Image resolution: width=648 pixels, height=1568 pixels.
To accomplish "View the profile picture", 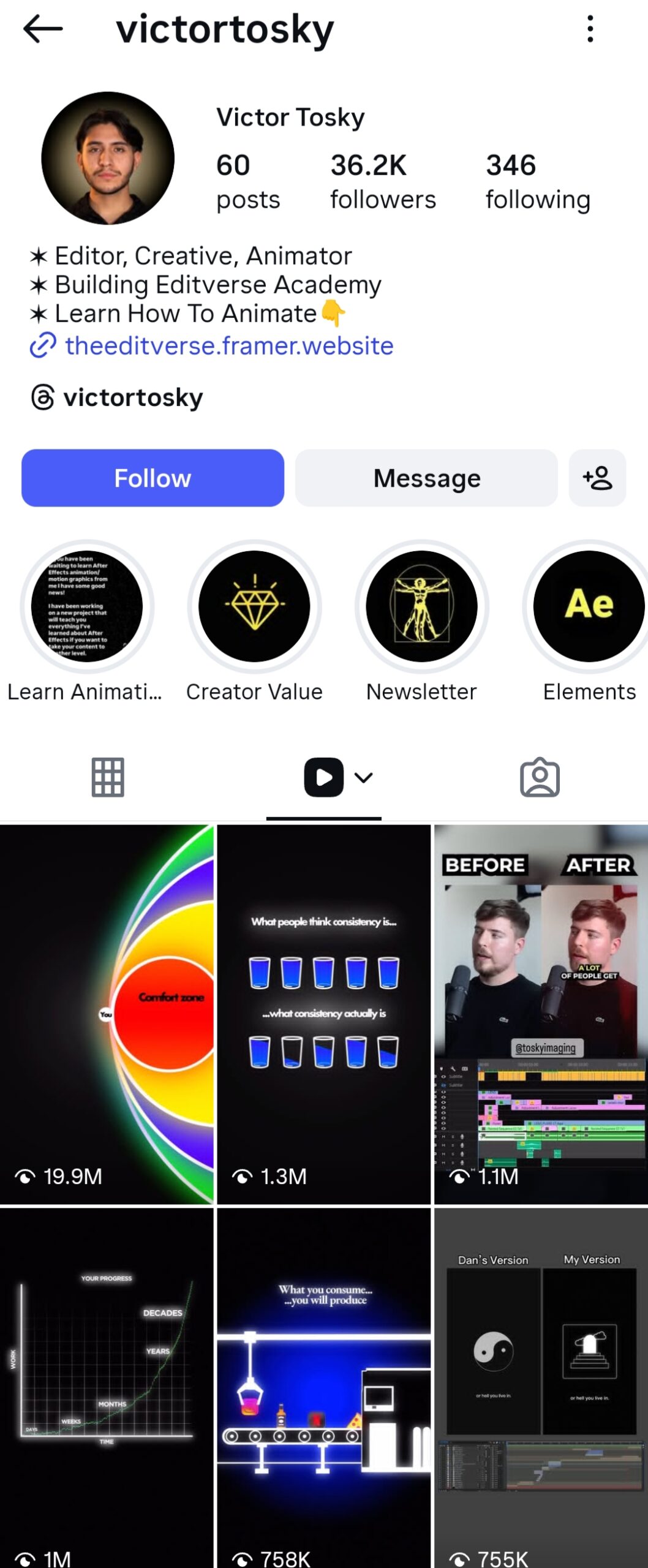I will tap(108, 158).
